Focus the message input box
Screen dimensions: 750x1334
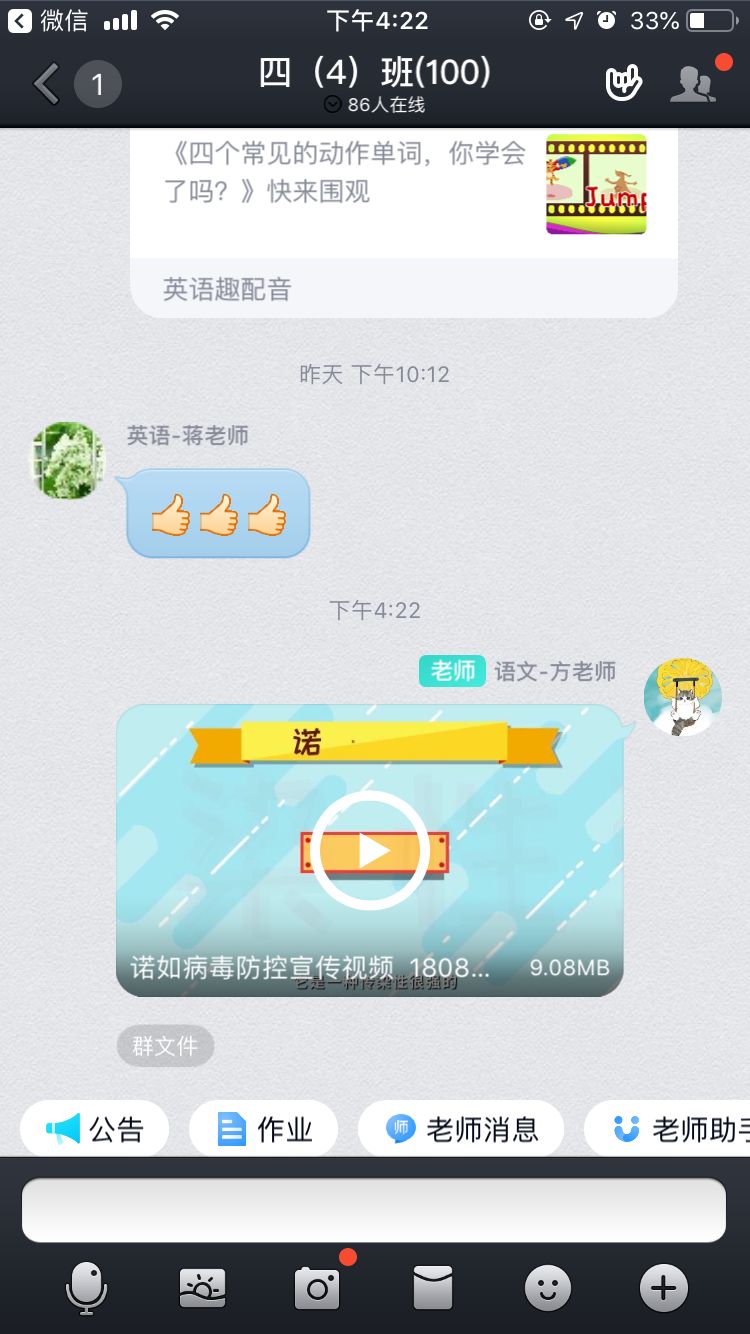(x=374, y=1210)
